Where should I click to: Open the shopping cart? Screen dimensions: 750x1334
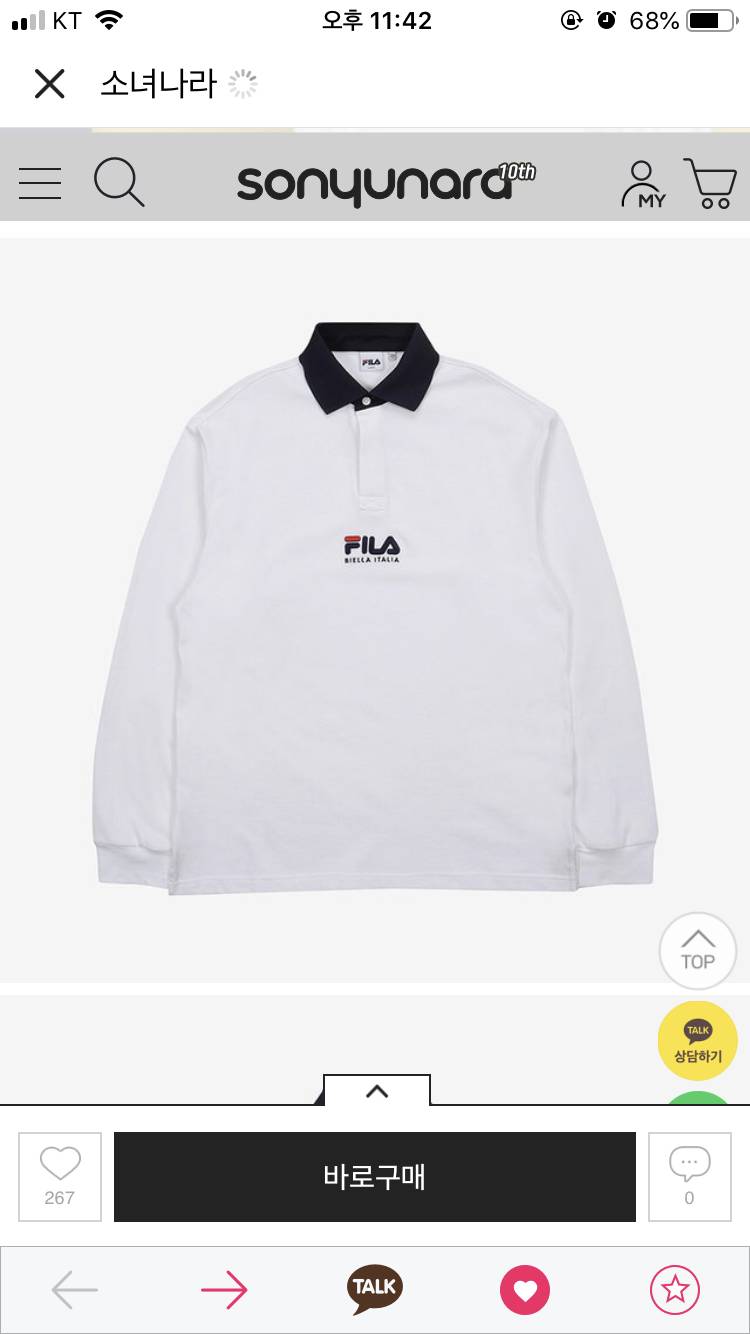click(711, 183)
